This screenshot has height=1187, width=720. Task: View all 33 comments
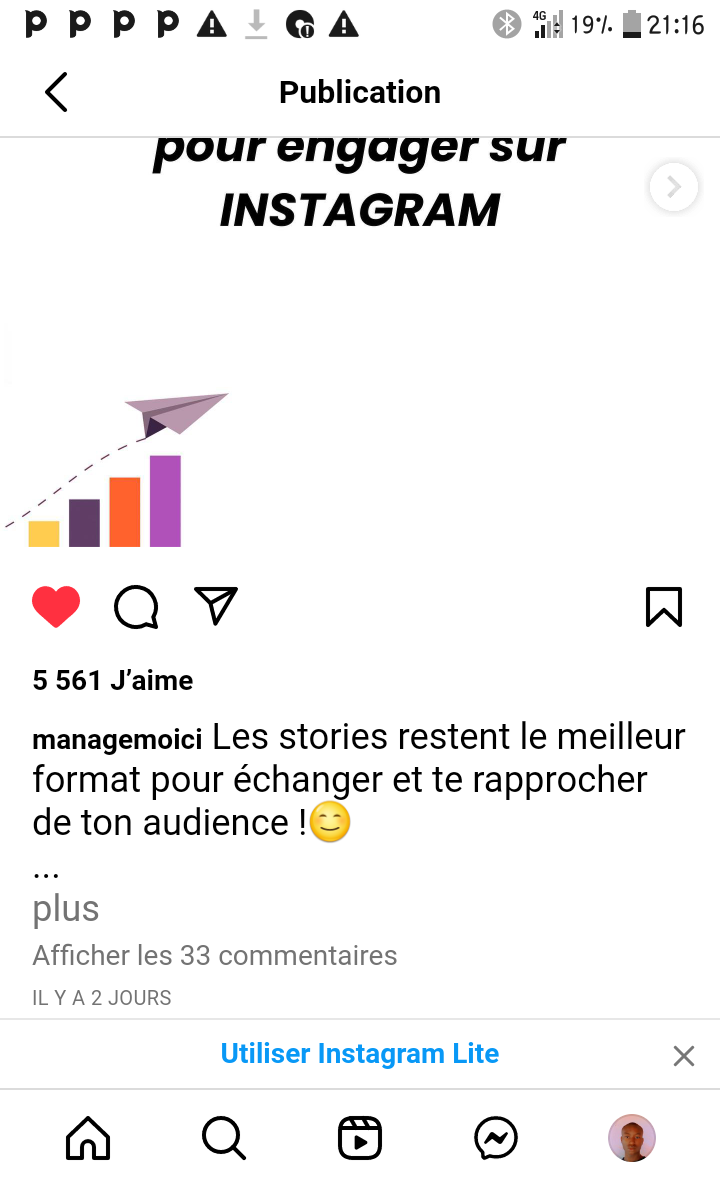tap(215, 956)
